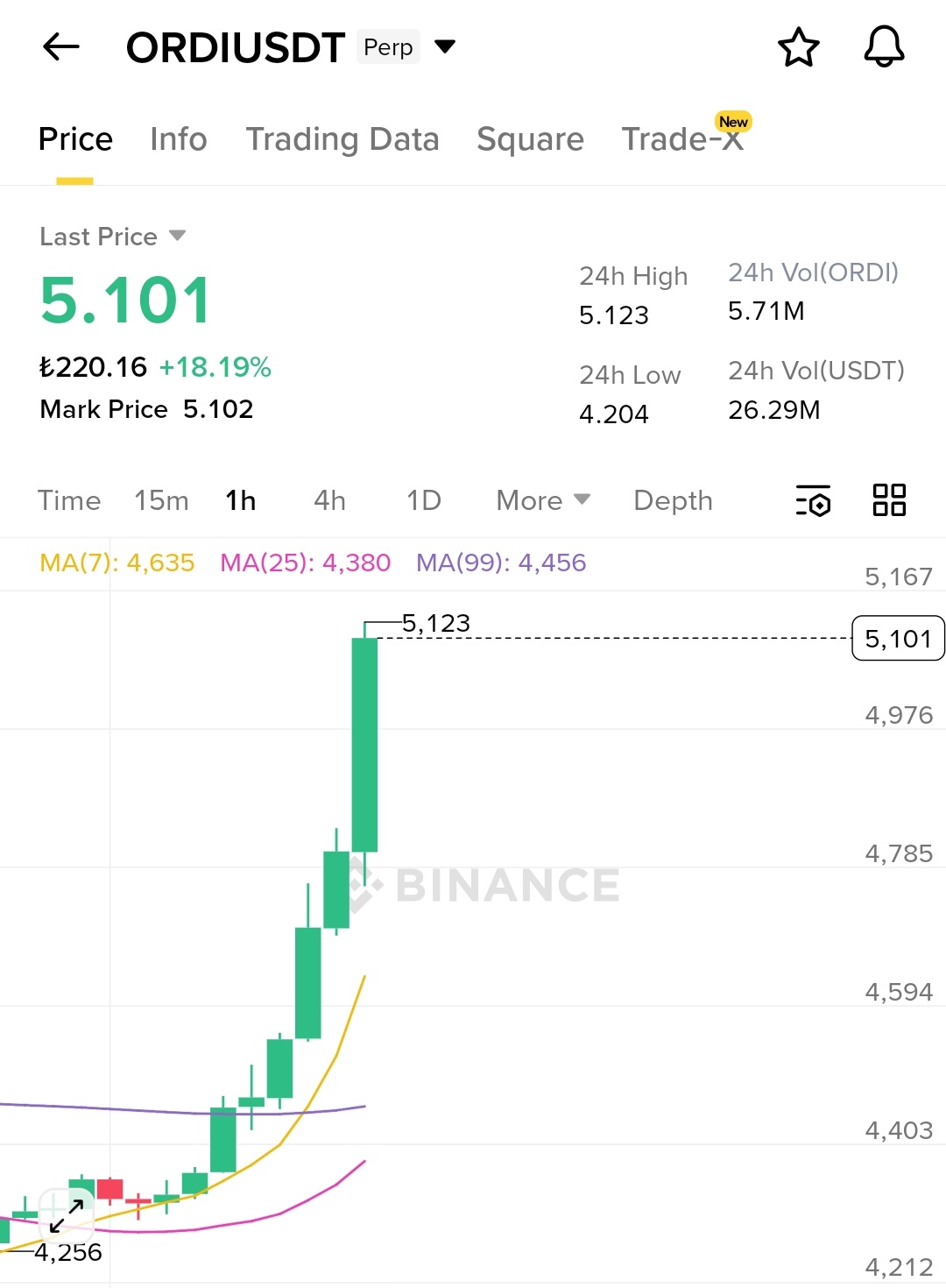The image size is (946, 1288).
Task: Open the price alert bell
Action: [884, 47]
